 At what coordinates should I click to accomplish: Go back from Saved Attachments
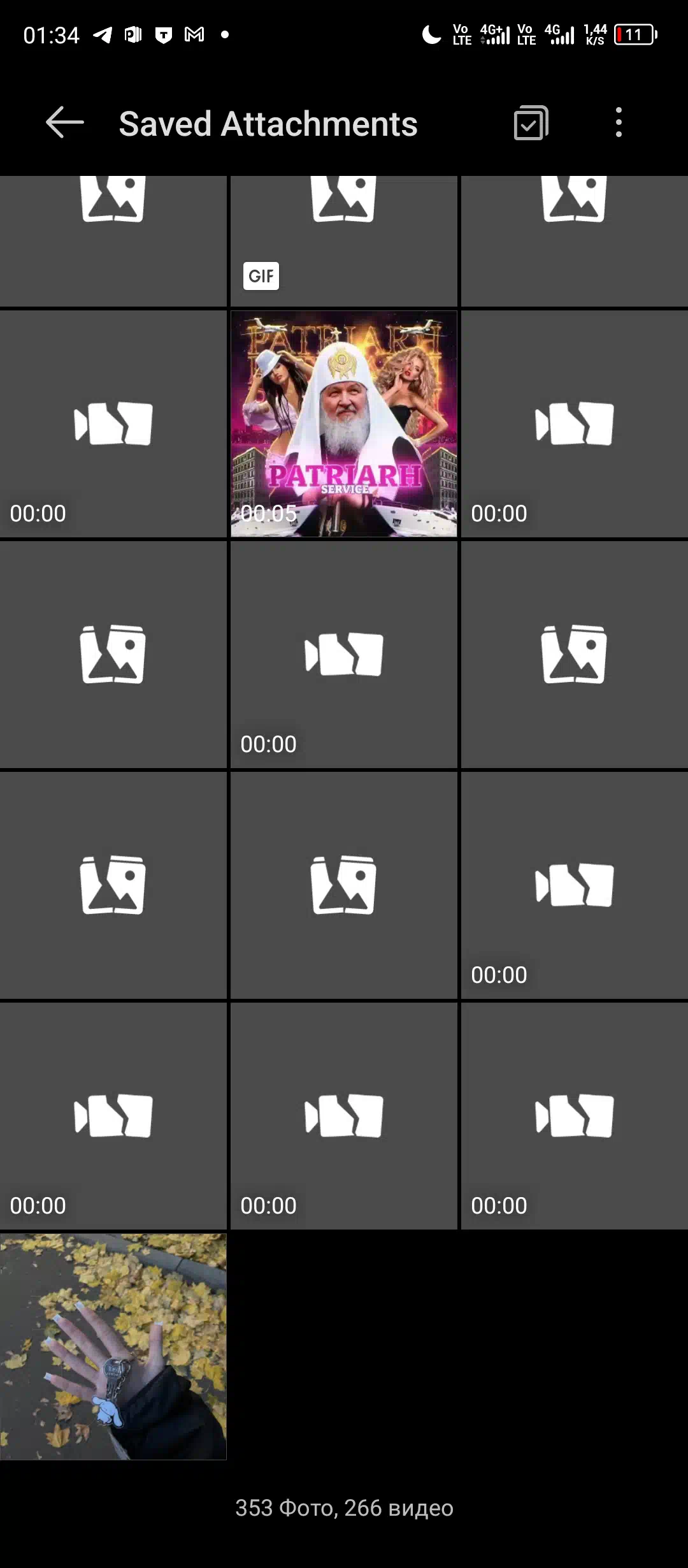[x=65, y=122]
